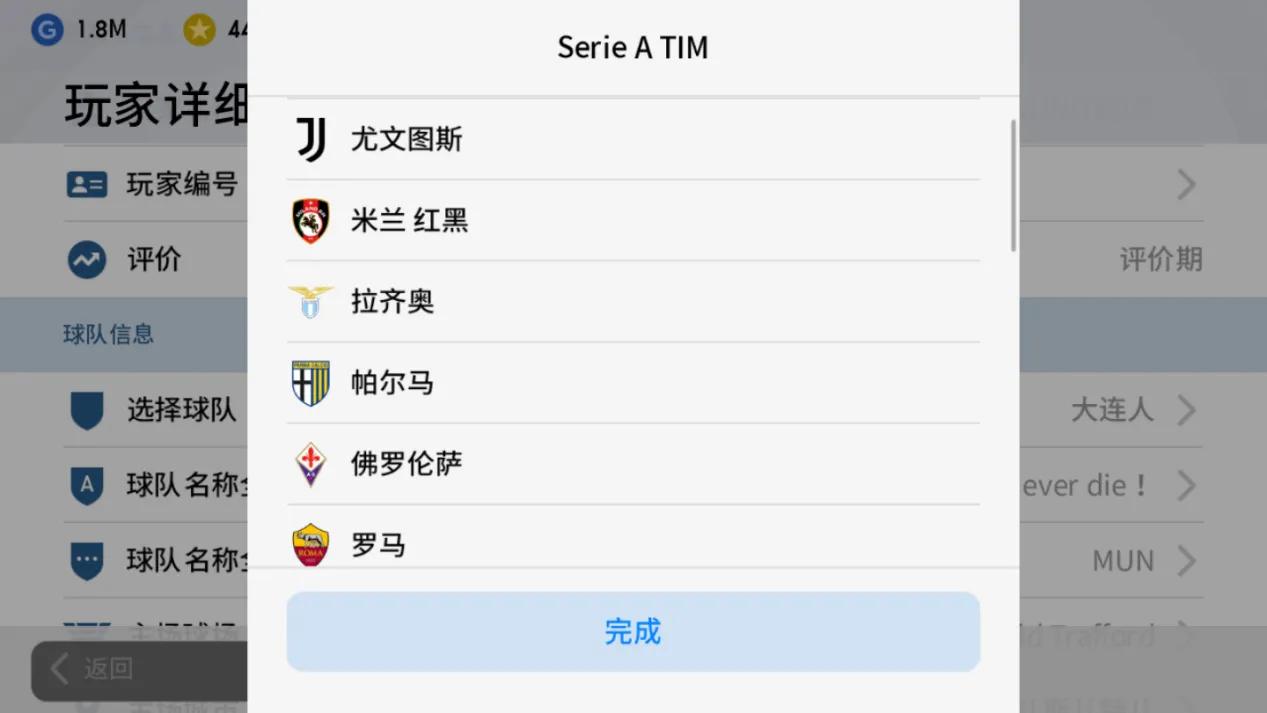Select 罗马 as the team
Image resolution: width=1267 pixels, height=713 pixels.
tap(632, 544)
